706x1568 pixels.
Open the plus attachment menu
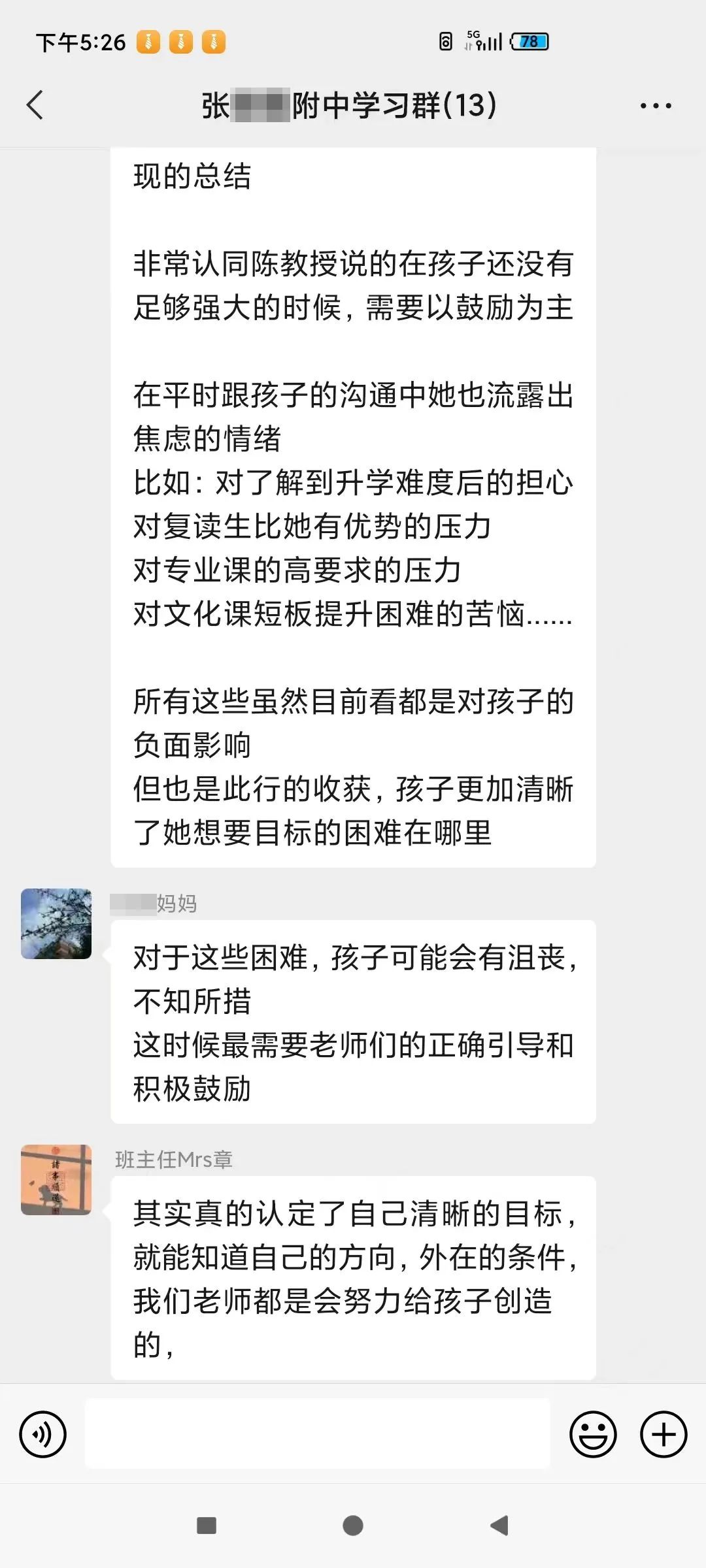click(x=663, y=1435)
